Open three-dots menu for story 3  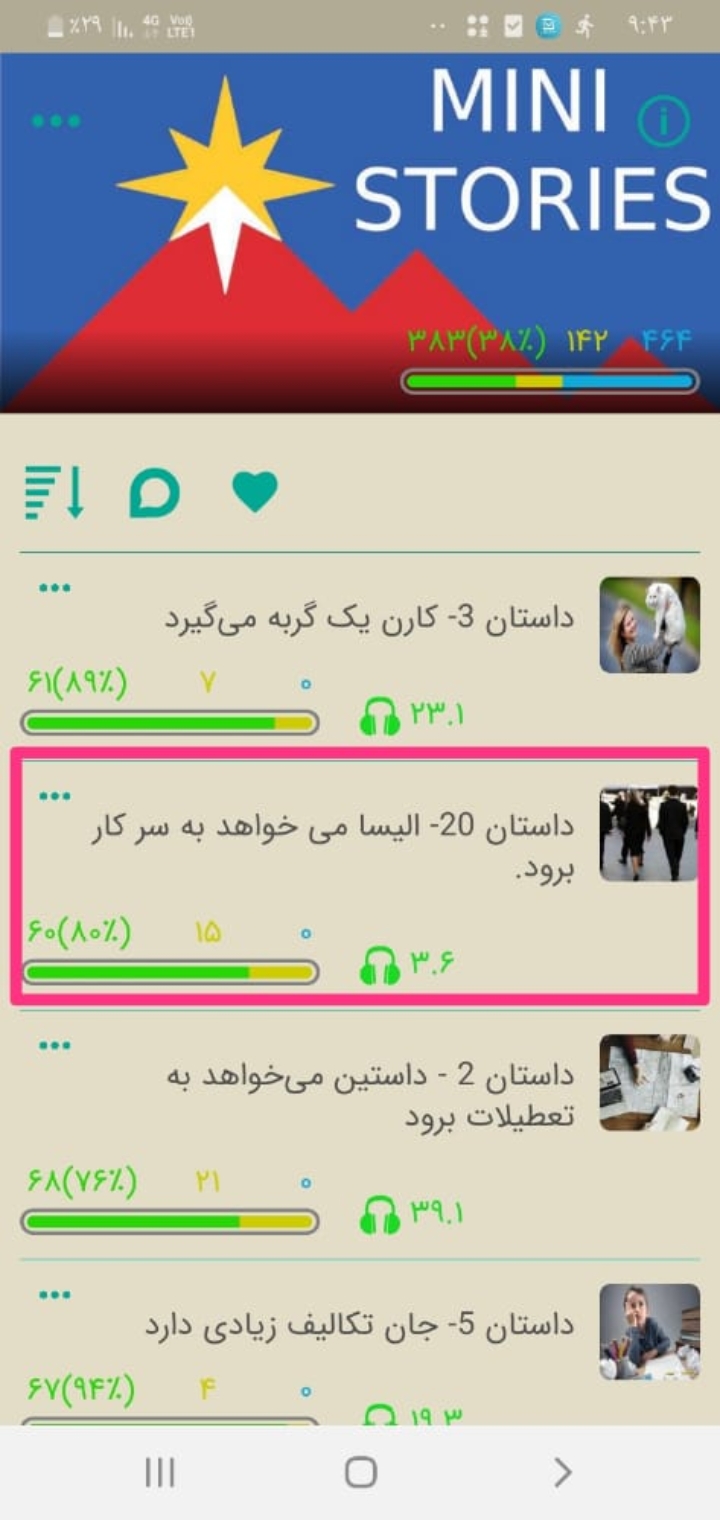54,588
